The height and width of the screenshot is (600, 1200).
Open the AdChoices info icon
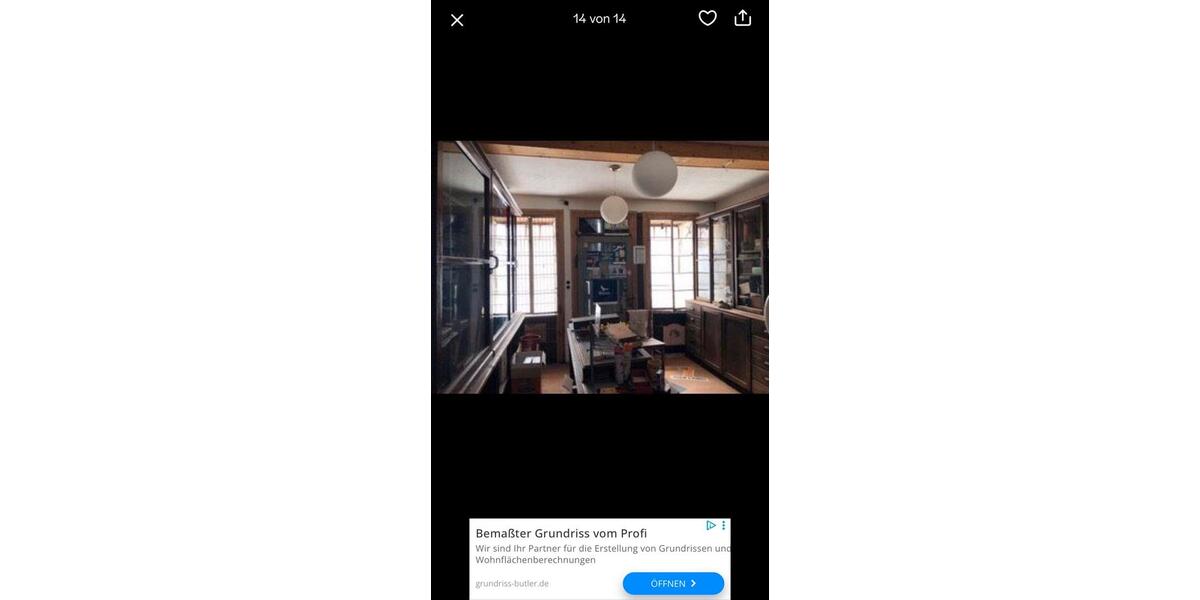711,525
